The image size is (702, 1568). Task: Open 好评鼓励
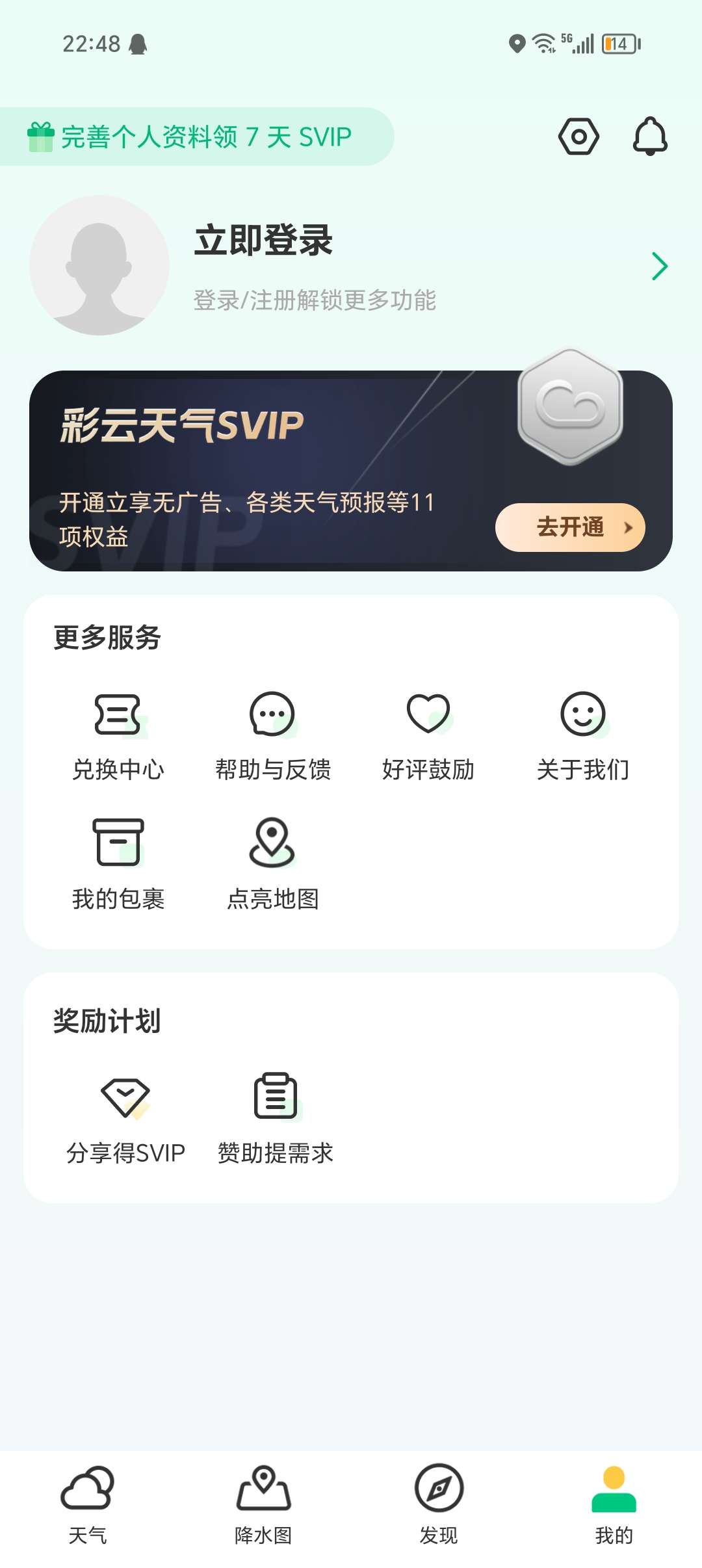[428, 736]
